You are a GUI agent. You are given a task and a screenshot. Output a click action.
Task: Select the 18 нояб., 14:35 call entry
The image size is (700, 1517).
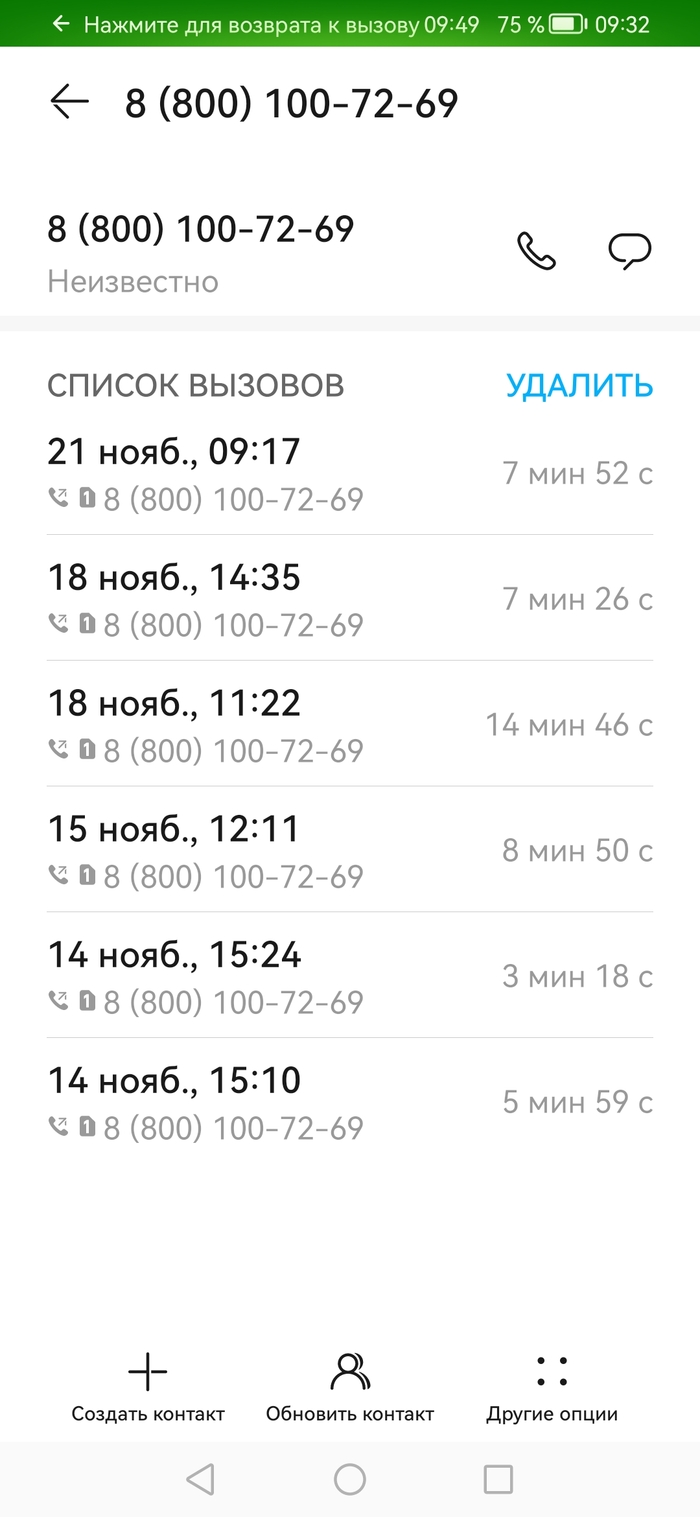[x=350, y=599]
